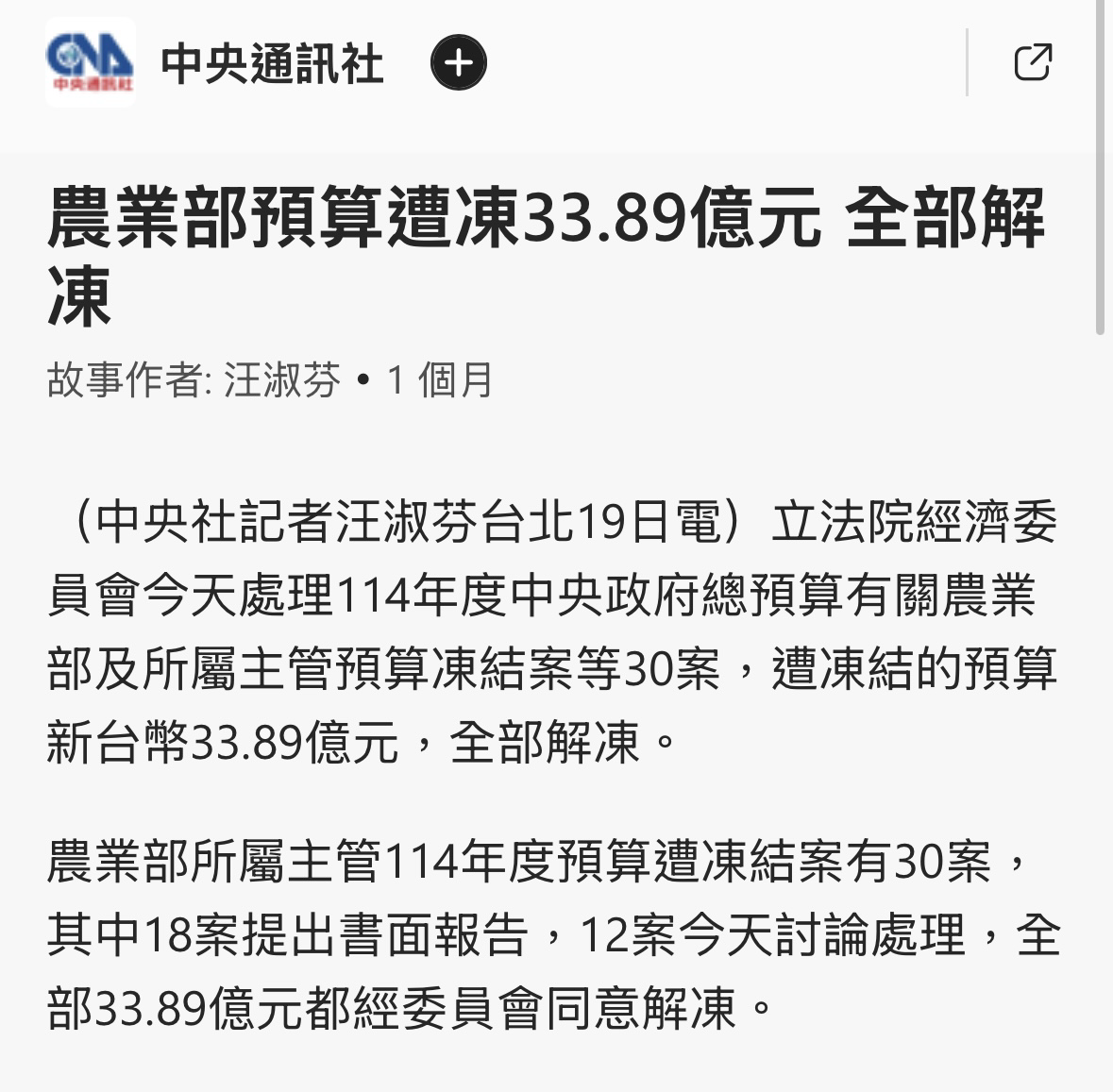1113x1092 pixels.
Task: Open the 中央通訊社 publisher page
Action: tap(272, 63)
